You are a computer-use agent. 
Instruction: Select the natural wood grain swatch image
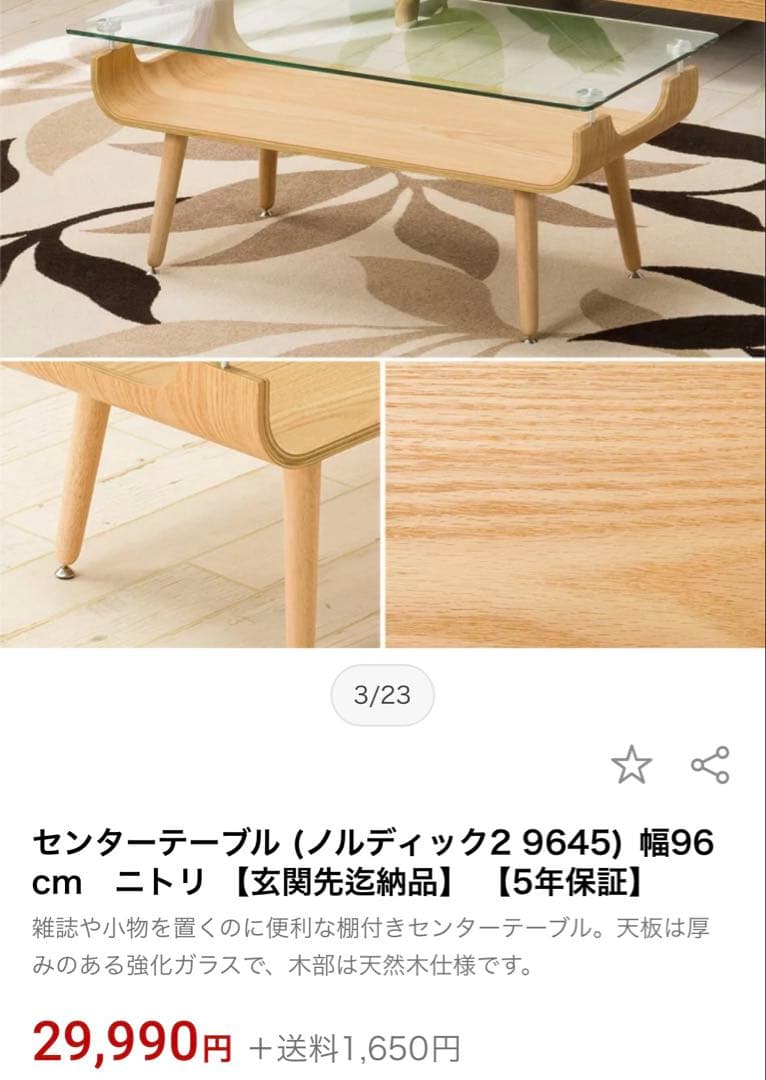(x=575, y=502)
